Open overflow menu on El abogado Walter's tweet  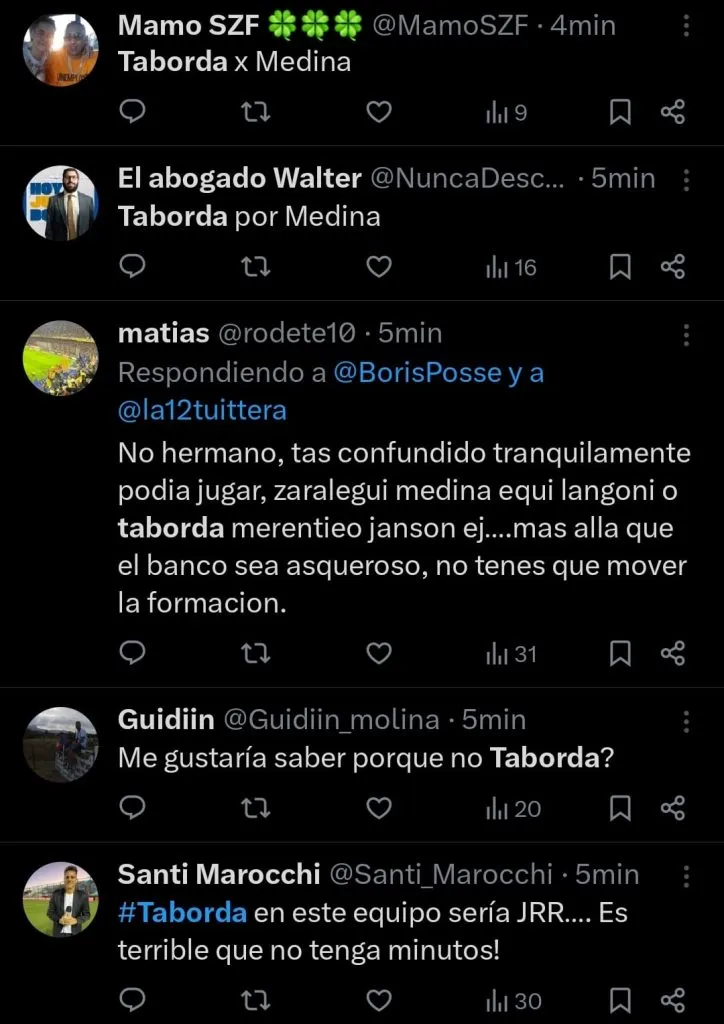click(686, 180)
